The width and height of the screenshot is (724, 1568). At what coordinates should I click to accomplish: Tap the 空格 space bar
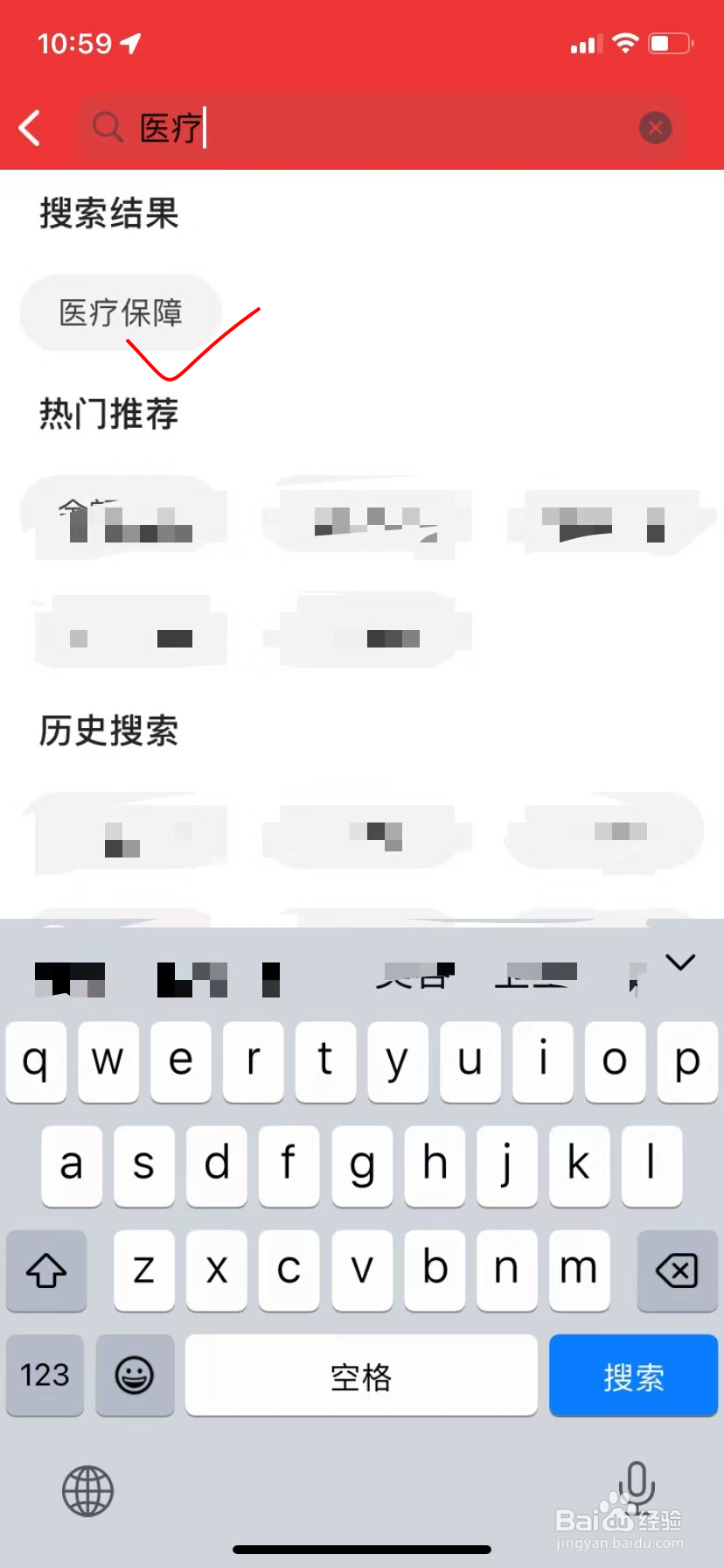(x=360, y=1375)
